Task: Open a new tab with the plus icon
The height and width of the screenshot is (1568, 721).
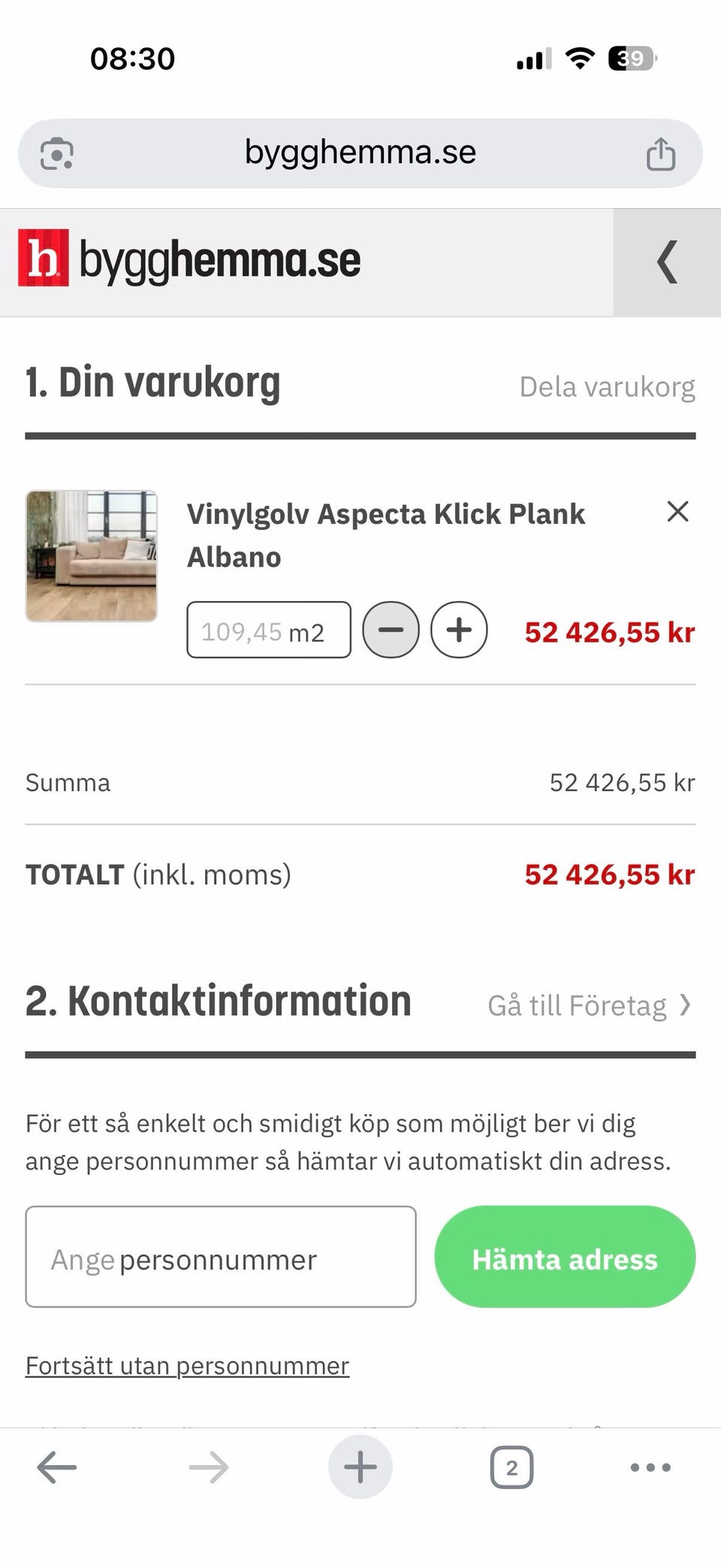Action: tap(360, 1466)
